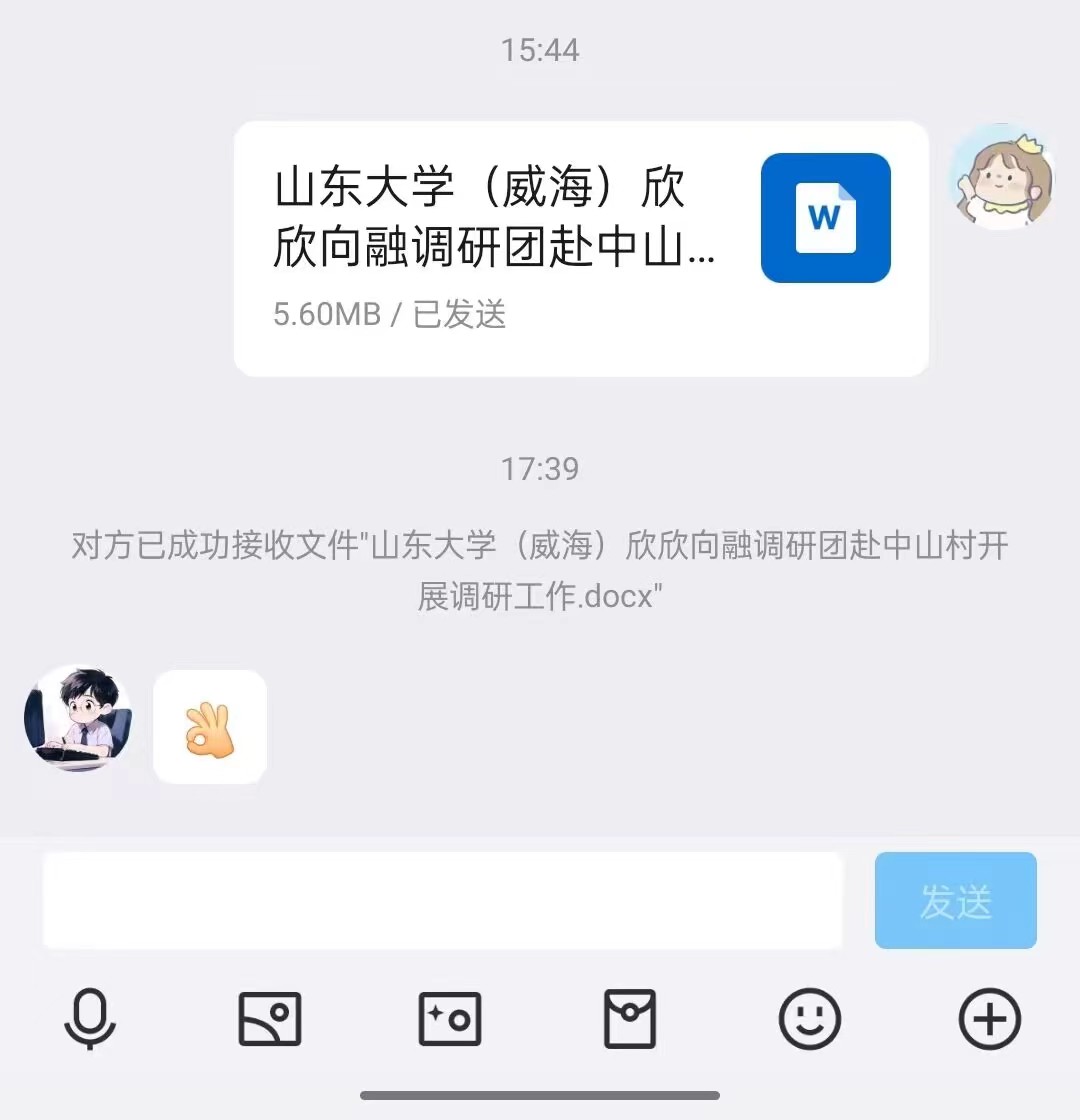Tap the 发送 send button

tap(955, 900)
